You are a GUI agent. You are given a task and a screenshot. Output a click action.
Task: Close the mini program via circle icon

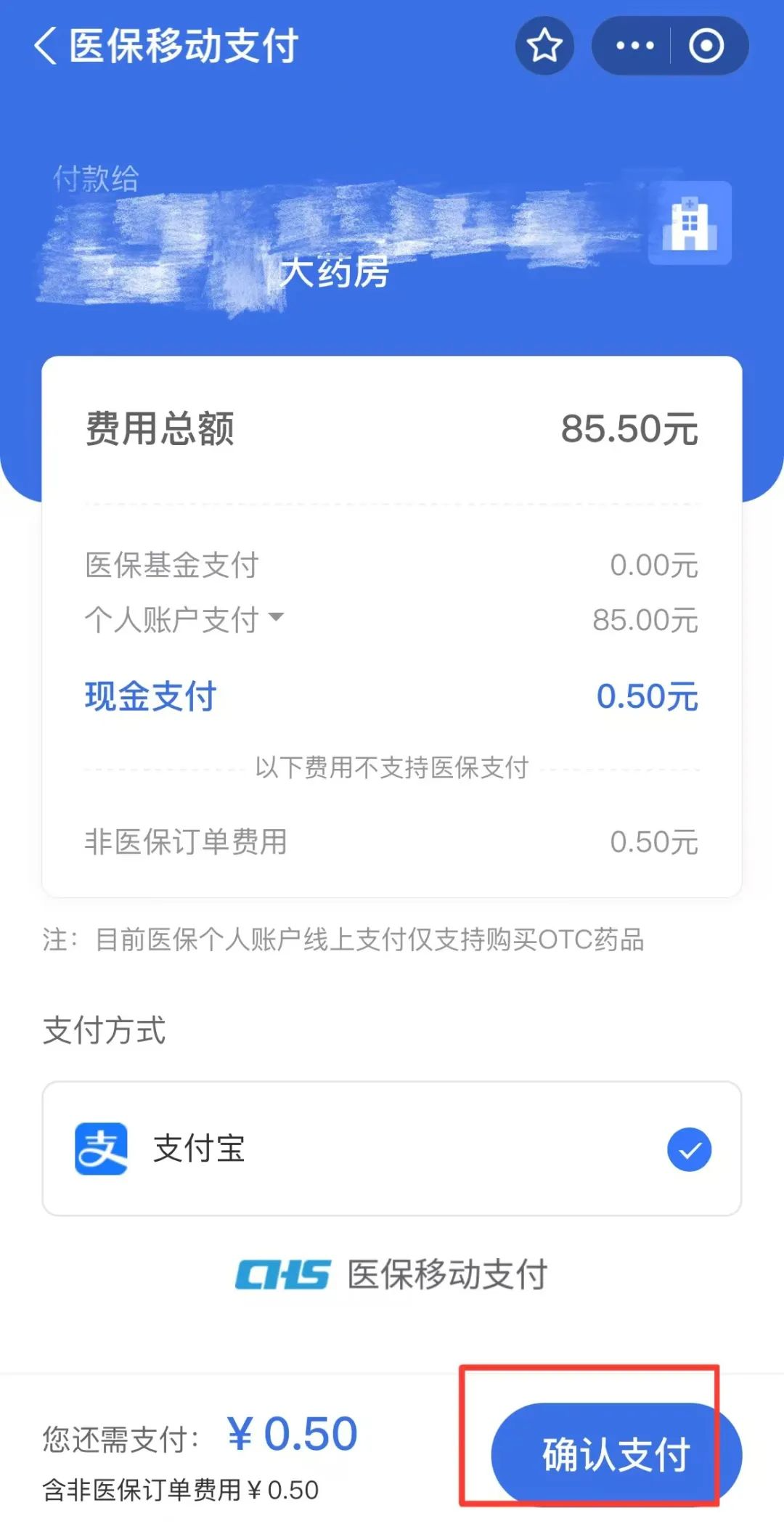(706, 46)
